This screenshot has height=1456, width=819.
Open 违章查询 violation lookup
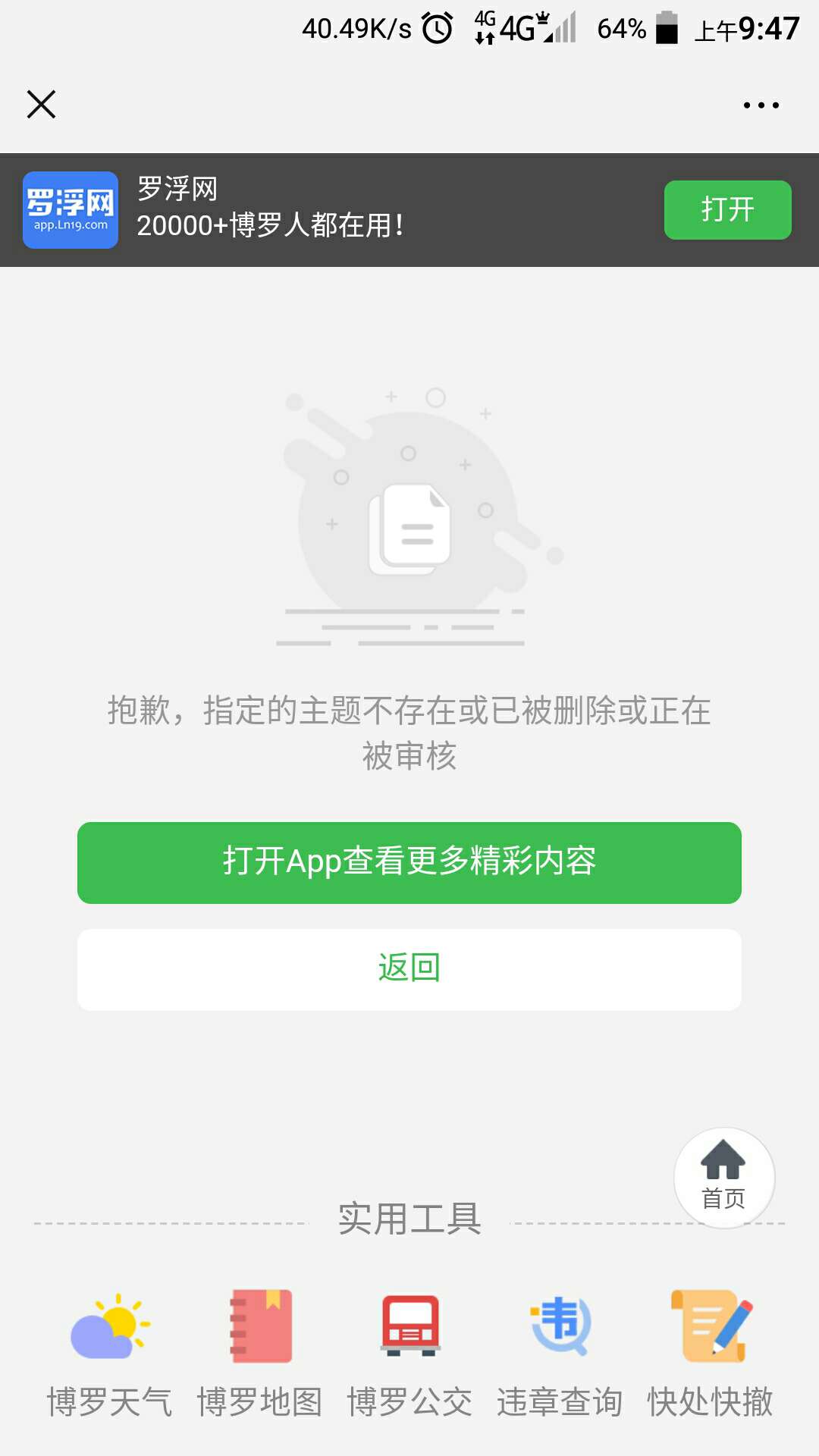pos(560,1354)
